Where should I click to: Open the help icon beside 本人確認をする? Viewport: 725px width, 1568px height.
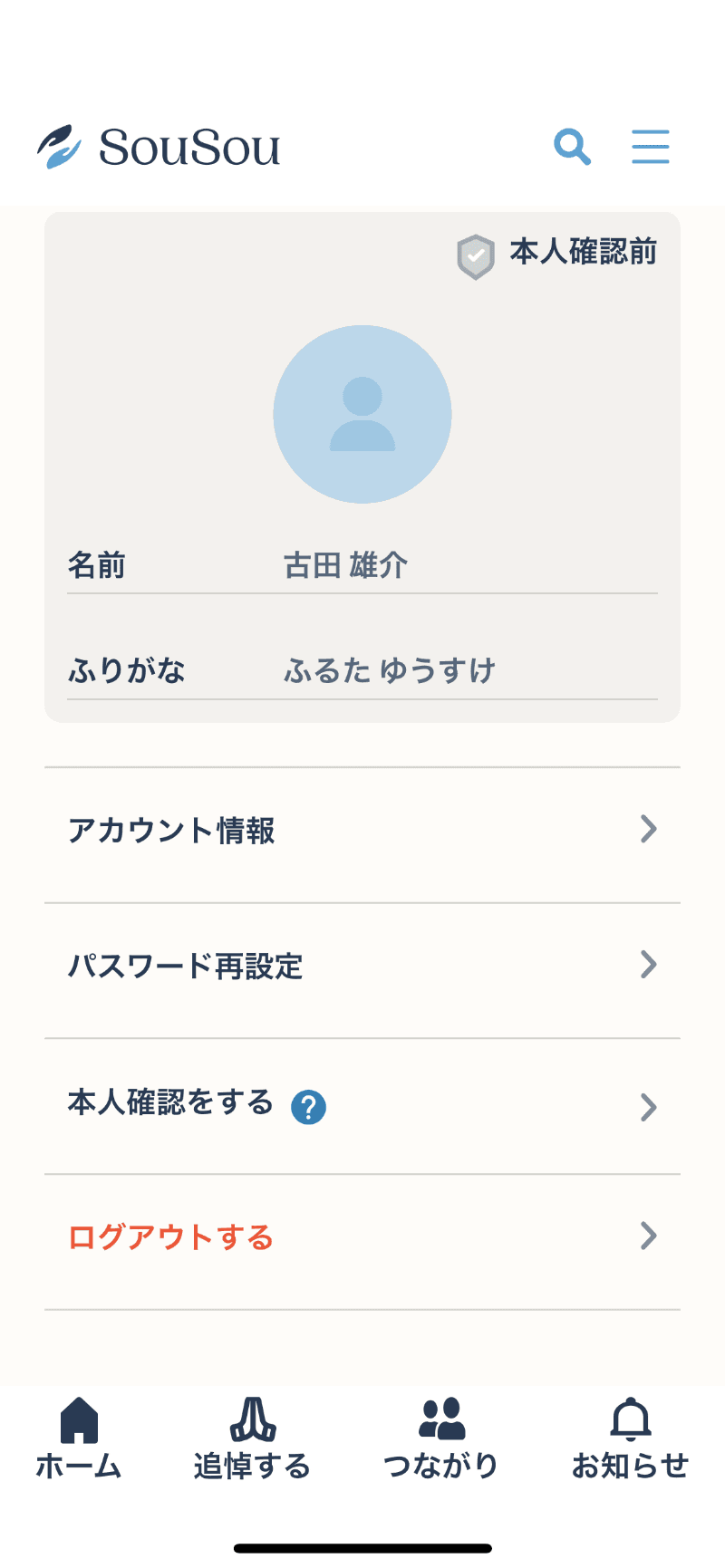(x=309, y=1106)
